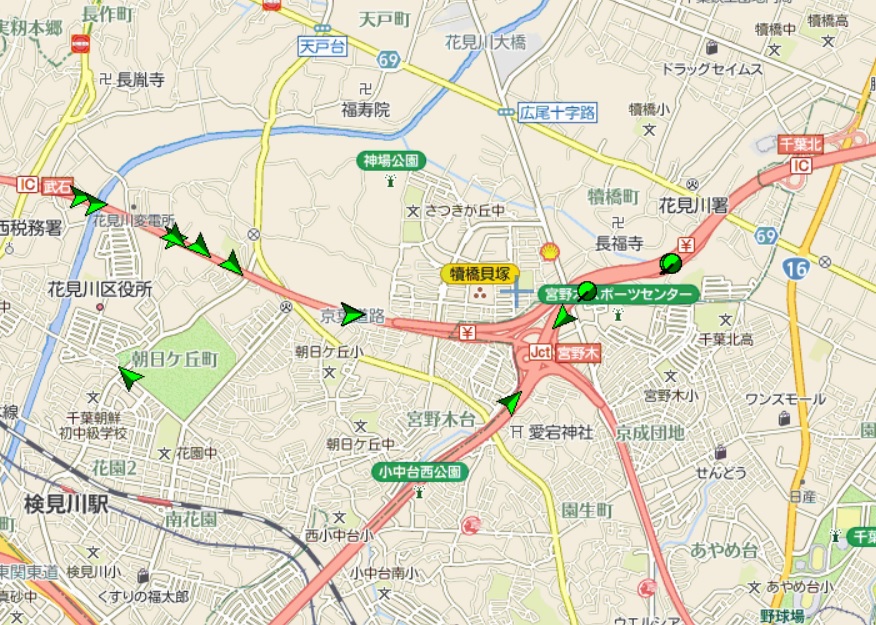Select the green arrow marker near 愛宕神社
The width and height of the screenshot is (876, 625).
tap(511, 402)
